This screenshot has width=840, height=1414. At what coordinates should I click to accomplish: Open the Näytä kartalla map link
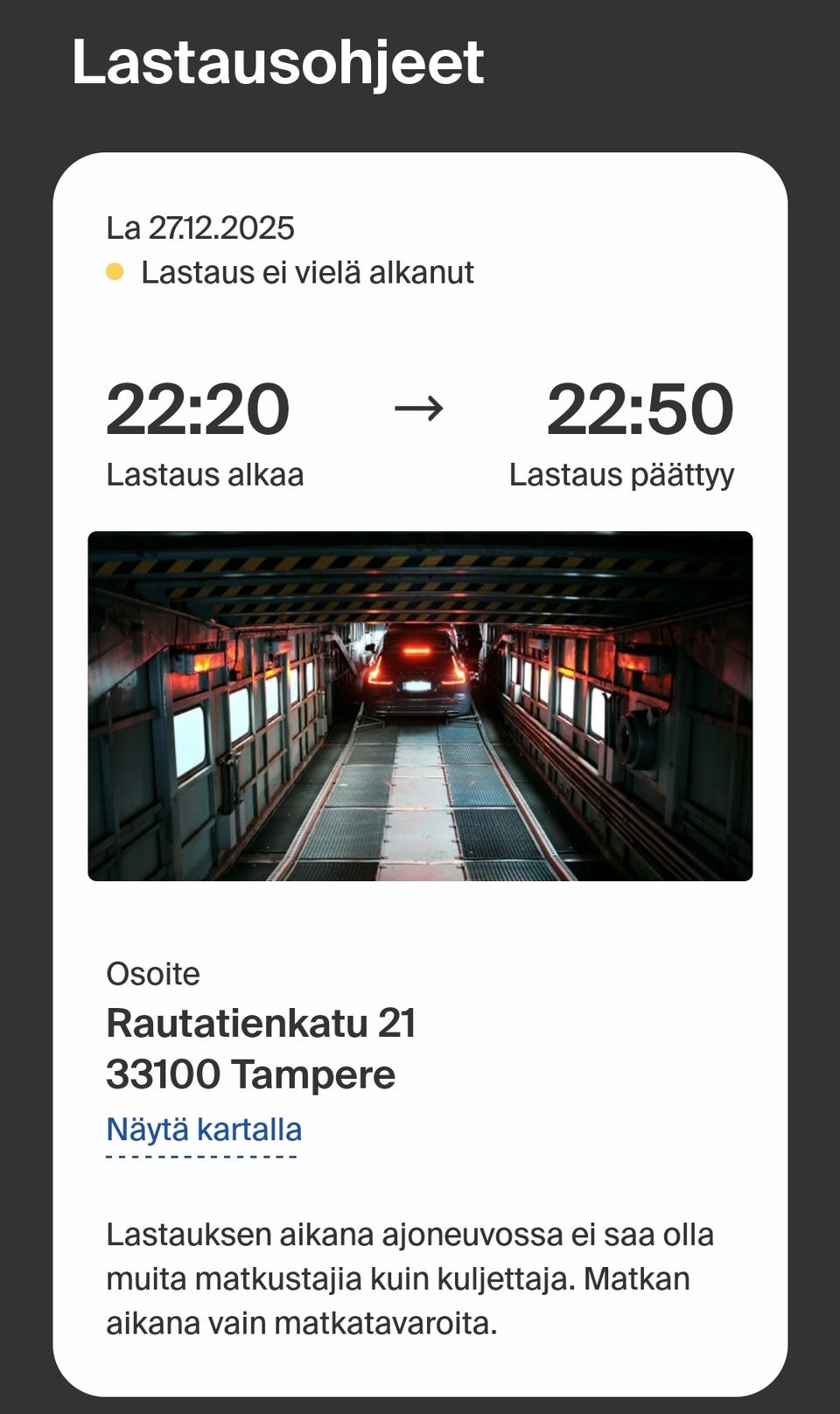coord(203,1130)
